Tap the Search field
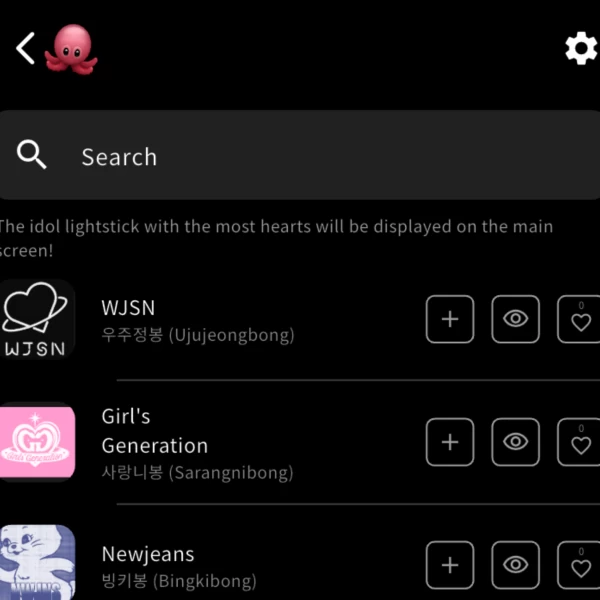 click(x=300, y=156)
